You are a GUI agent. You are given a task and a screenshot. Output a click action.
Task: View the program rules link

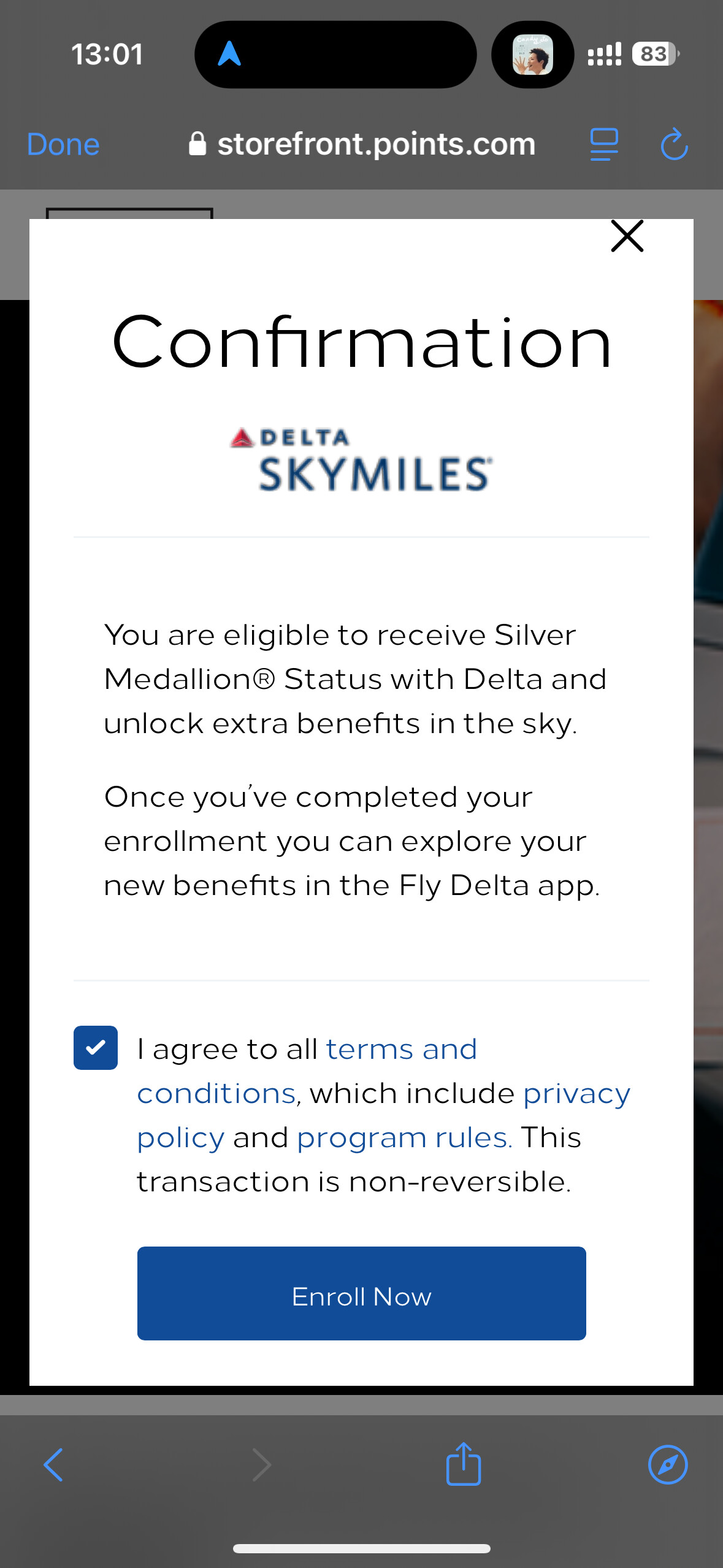[405, 1137]
